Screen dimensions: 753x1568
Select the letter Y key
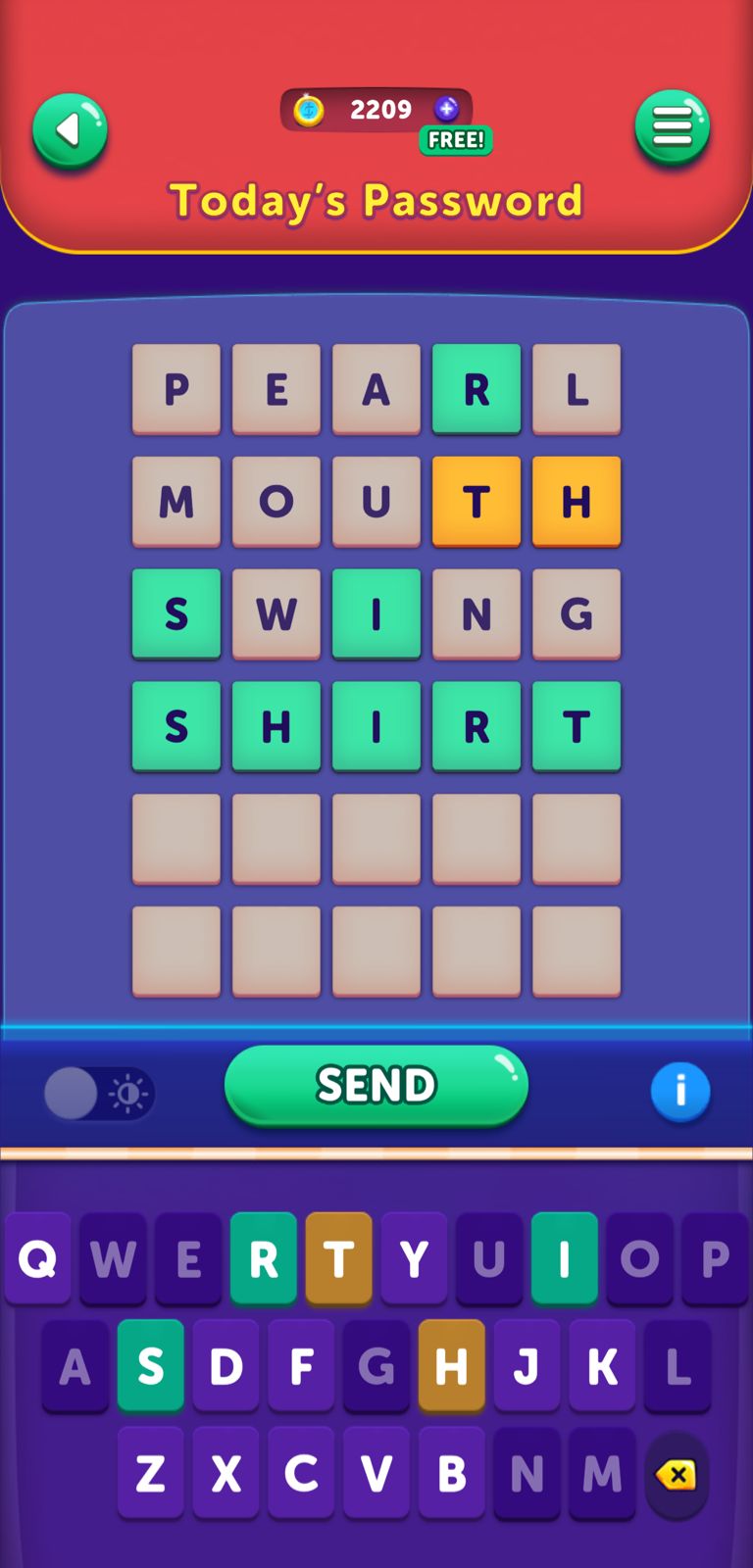pos(414,1258)
